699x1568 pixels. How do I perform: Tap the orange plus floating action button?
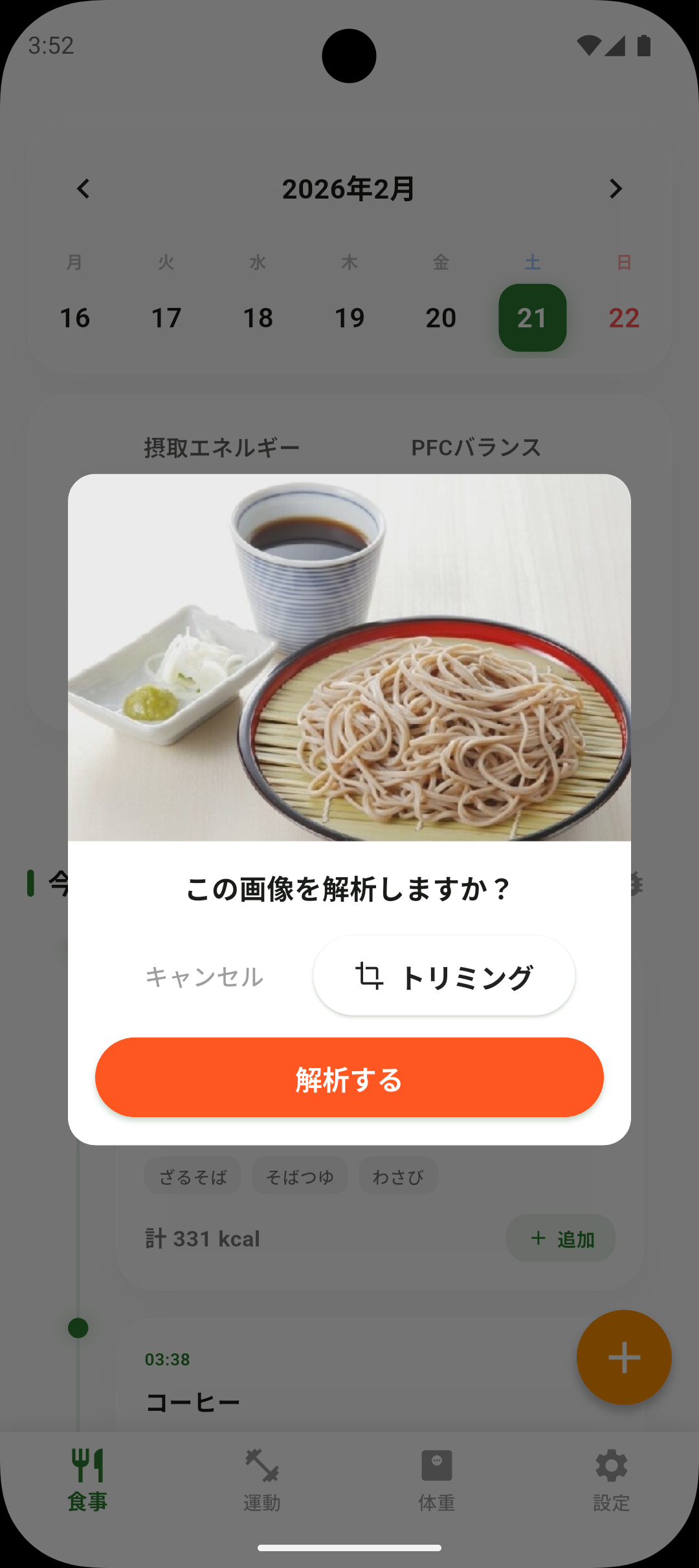623,1358
